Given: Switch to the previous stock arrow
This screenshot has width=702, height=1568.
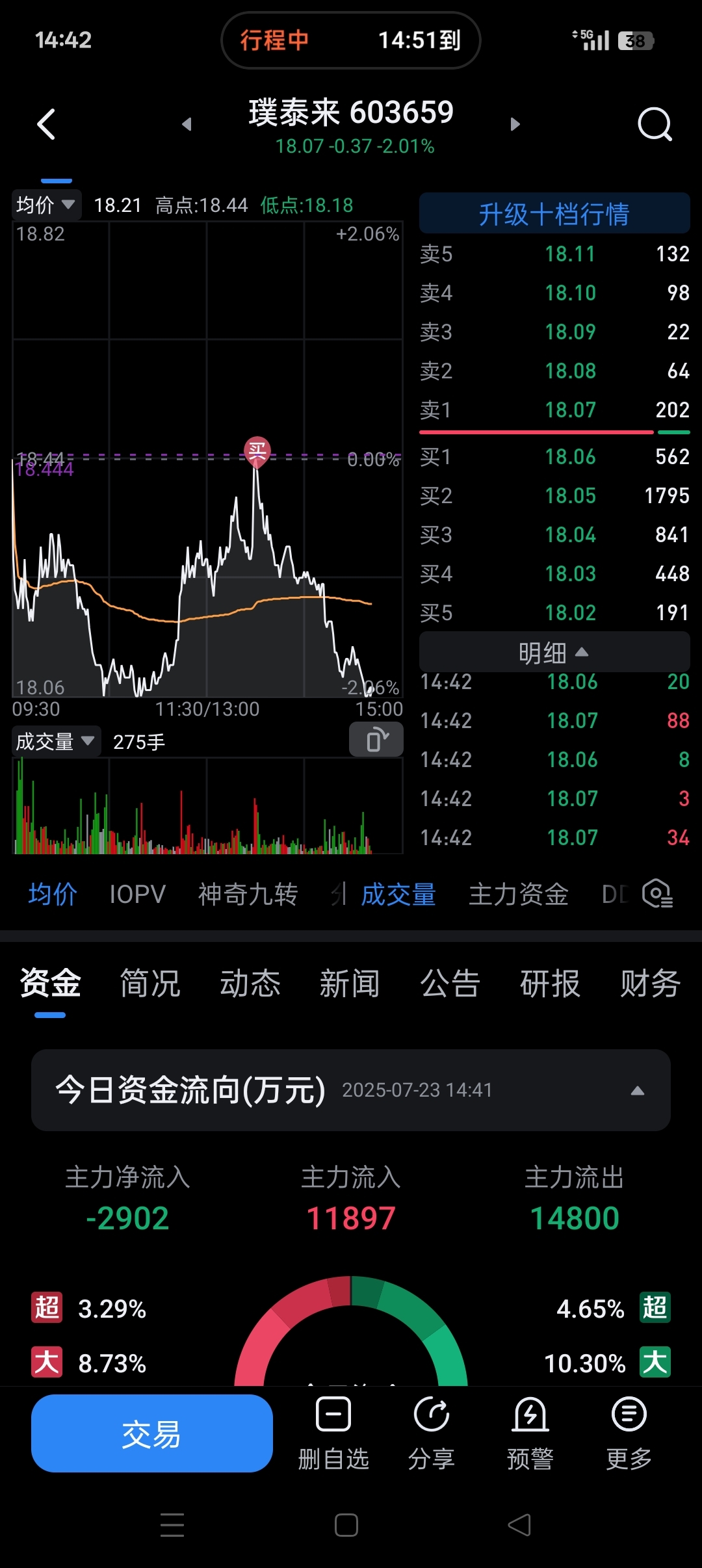Looking at the screenshot, I should point(187,124).
